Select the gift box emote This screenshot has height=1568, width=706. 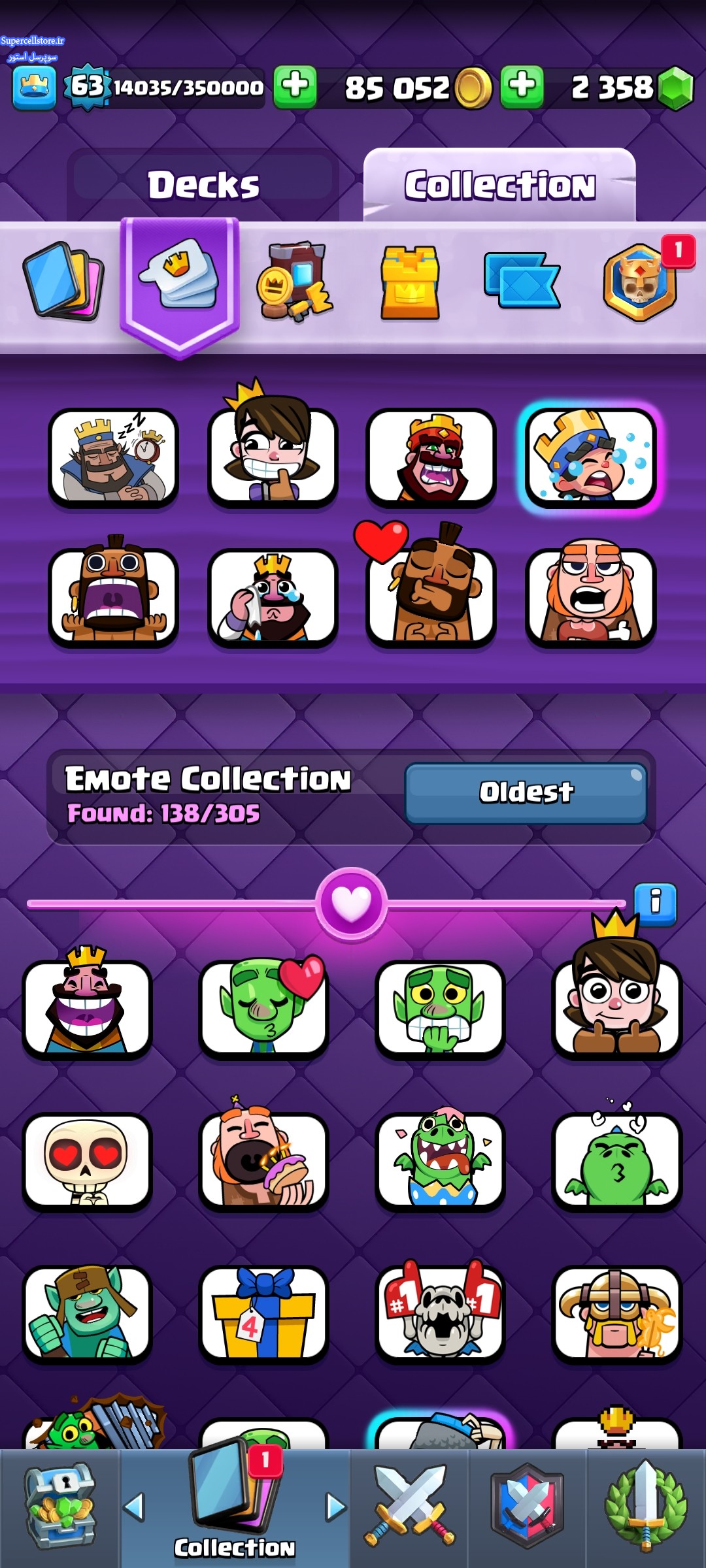(x=263, y=1315)
